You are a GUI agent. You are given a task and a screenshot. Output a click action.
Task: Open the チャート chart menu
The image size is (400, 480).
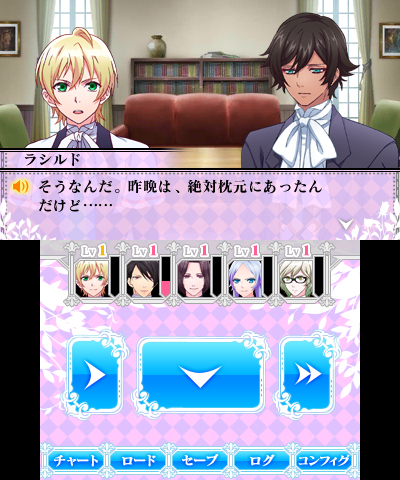click(x=76, y=461)
